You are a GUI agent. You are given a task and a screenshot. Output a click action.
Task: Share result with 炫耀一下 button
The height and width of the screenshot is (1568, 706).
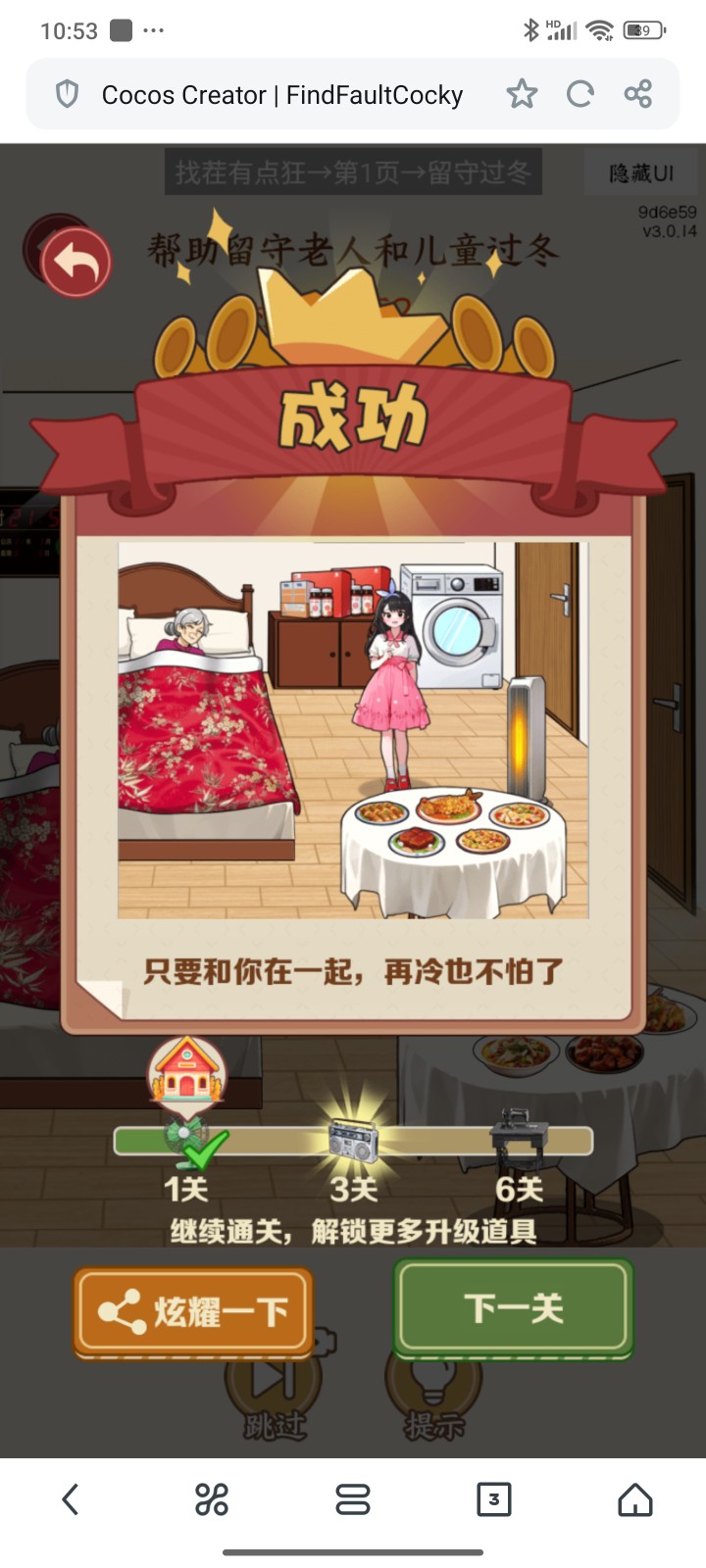click(193, 1311)
